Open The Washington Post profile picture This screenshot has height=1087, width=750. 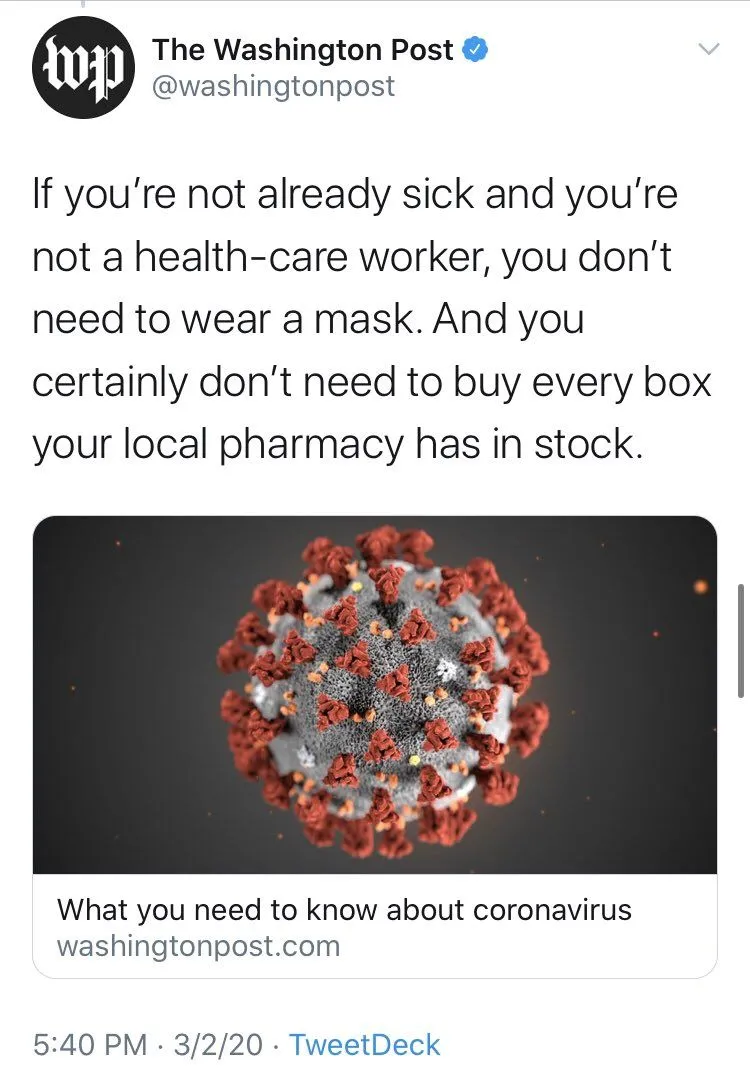(82, 69)
